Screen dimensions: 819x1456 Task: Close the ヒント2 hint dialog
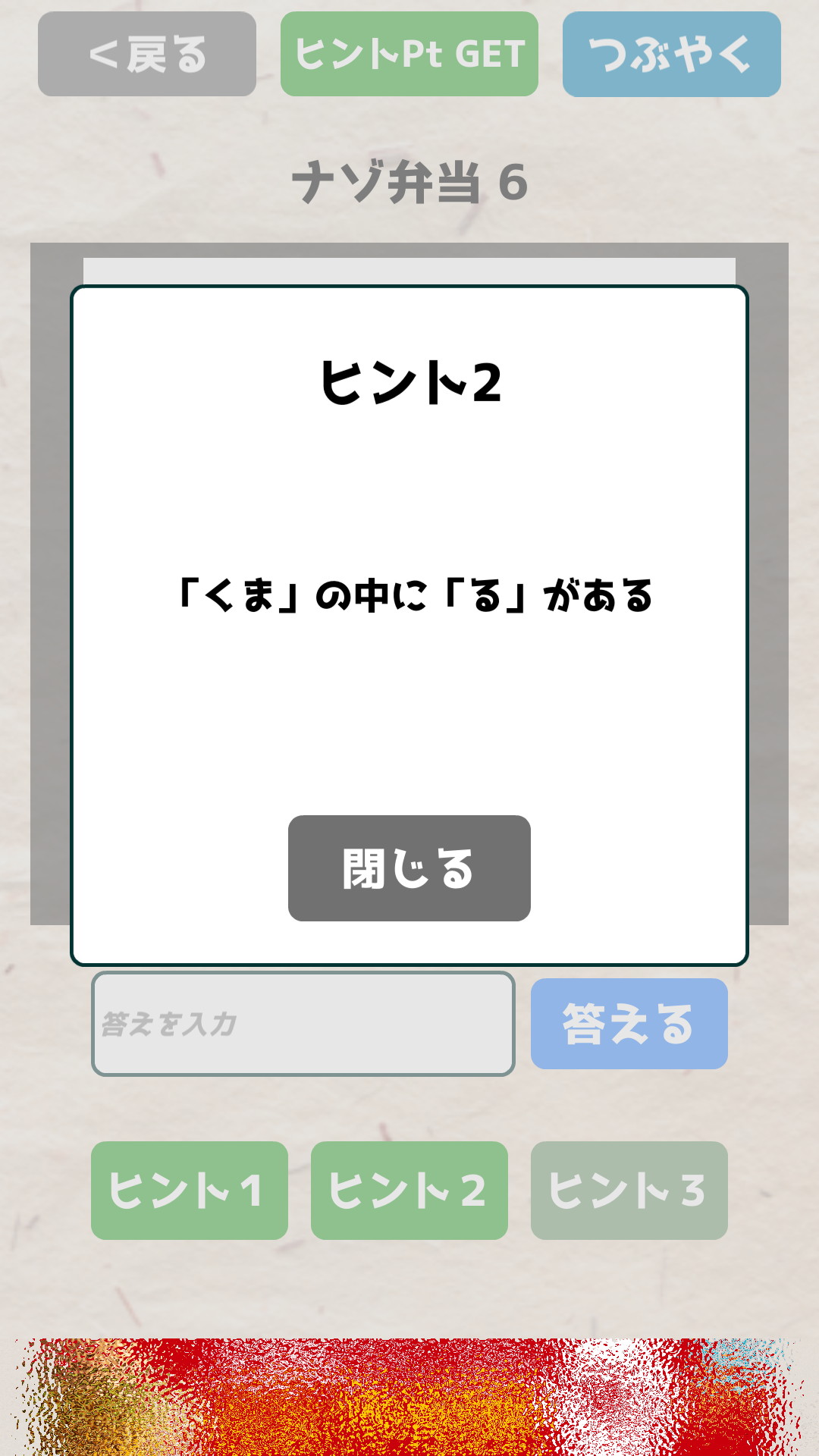point(409,868)
